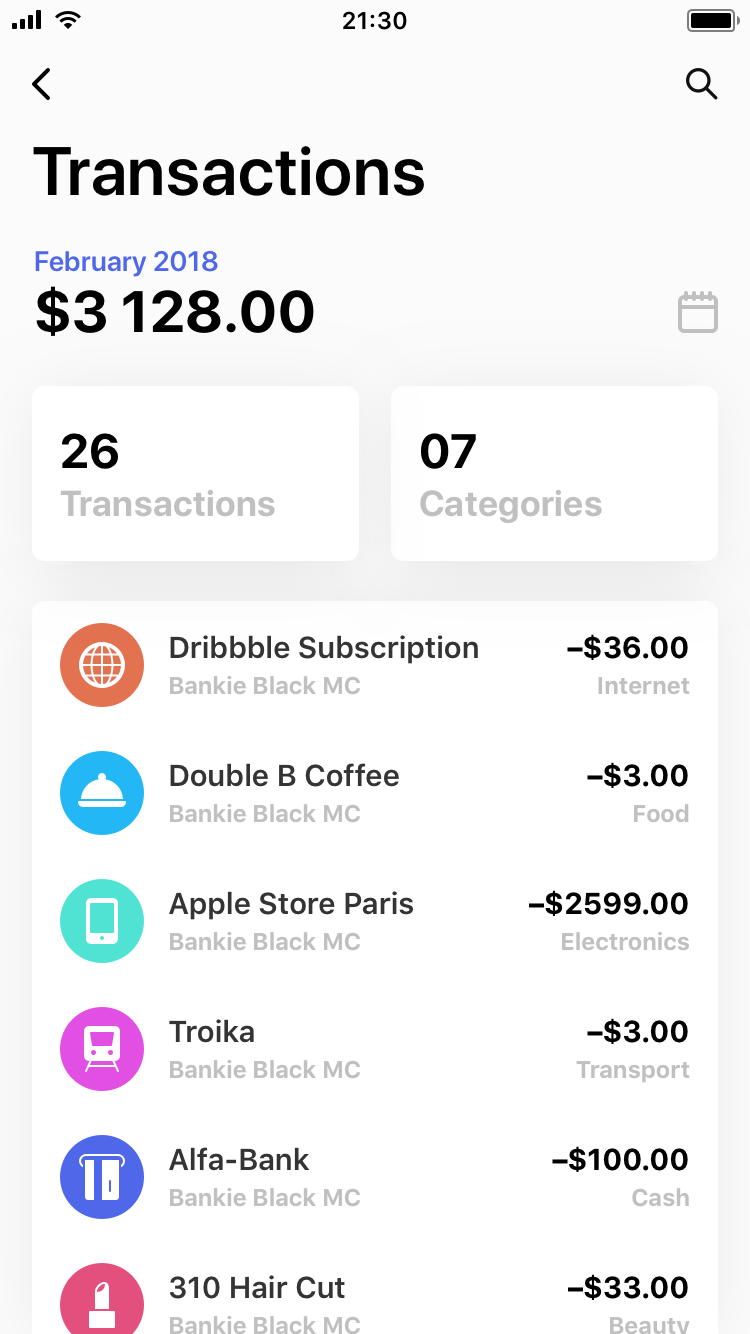This screenshot has width=750, height=1334.
Task: View the Alfa-Bank cash withdrawal
Action: tap(375, 1177)
